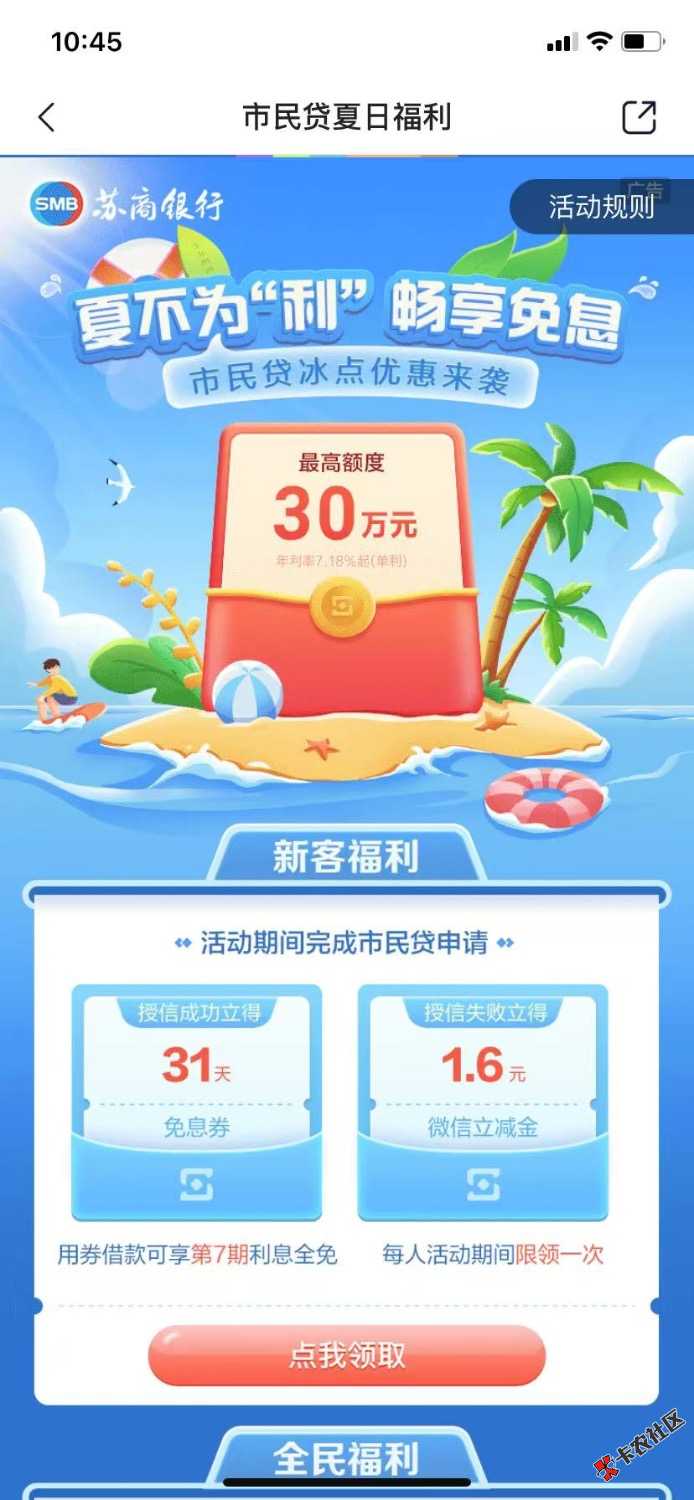Select the 31天 免息券 coupon card

(197, 1101)
